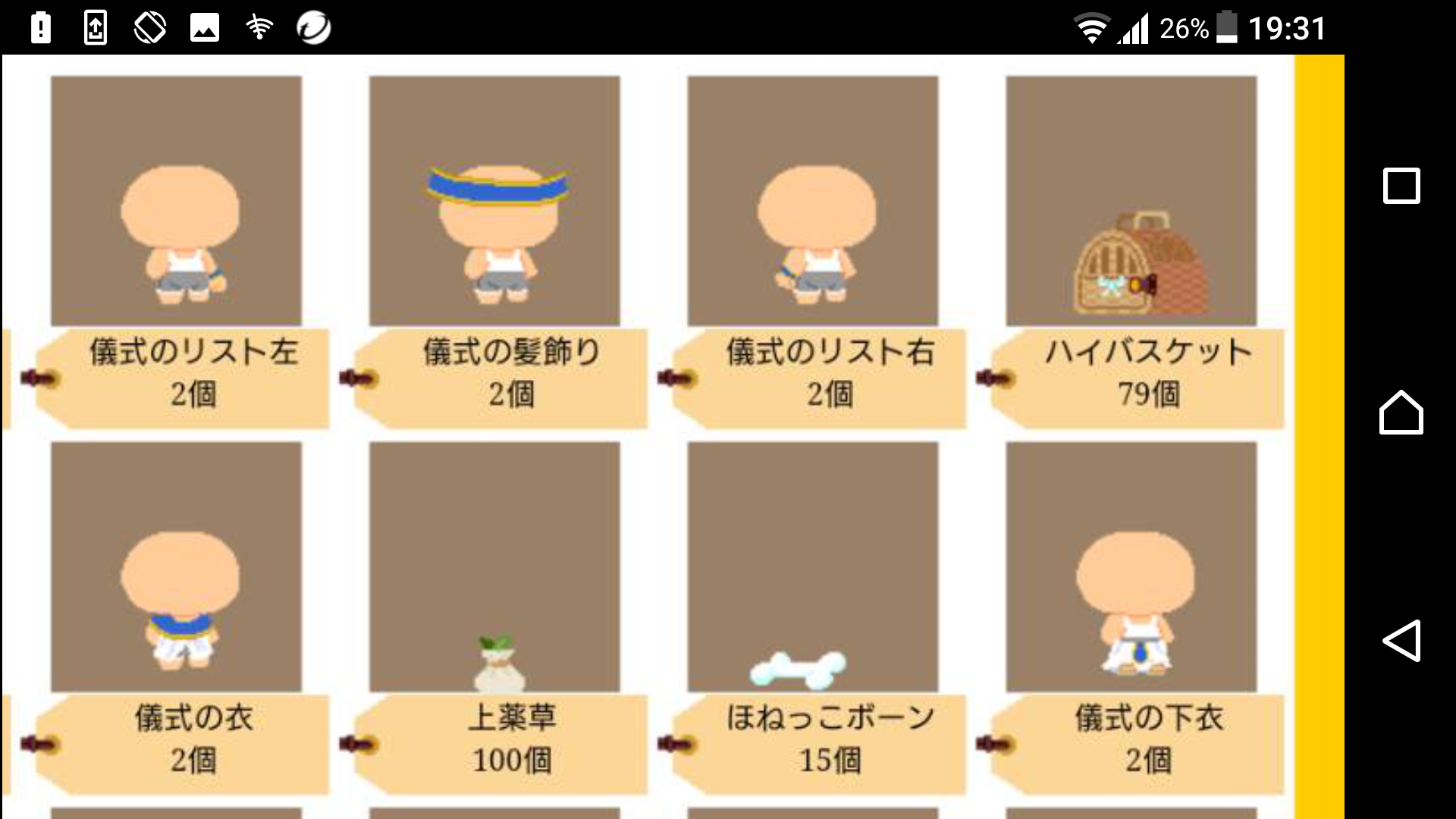The width and height of the screenshot is (1456, 819).
Task: Select the 儀式のリスト左 item
Action: (176, 202)
